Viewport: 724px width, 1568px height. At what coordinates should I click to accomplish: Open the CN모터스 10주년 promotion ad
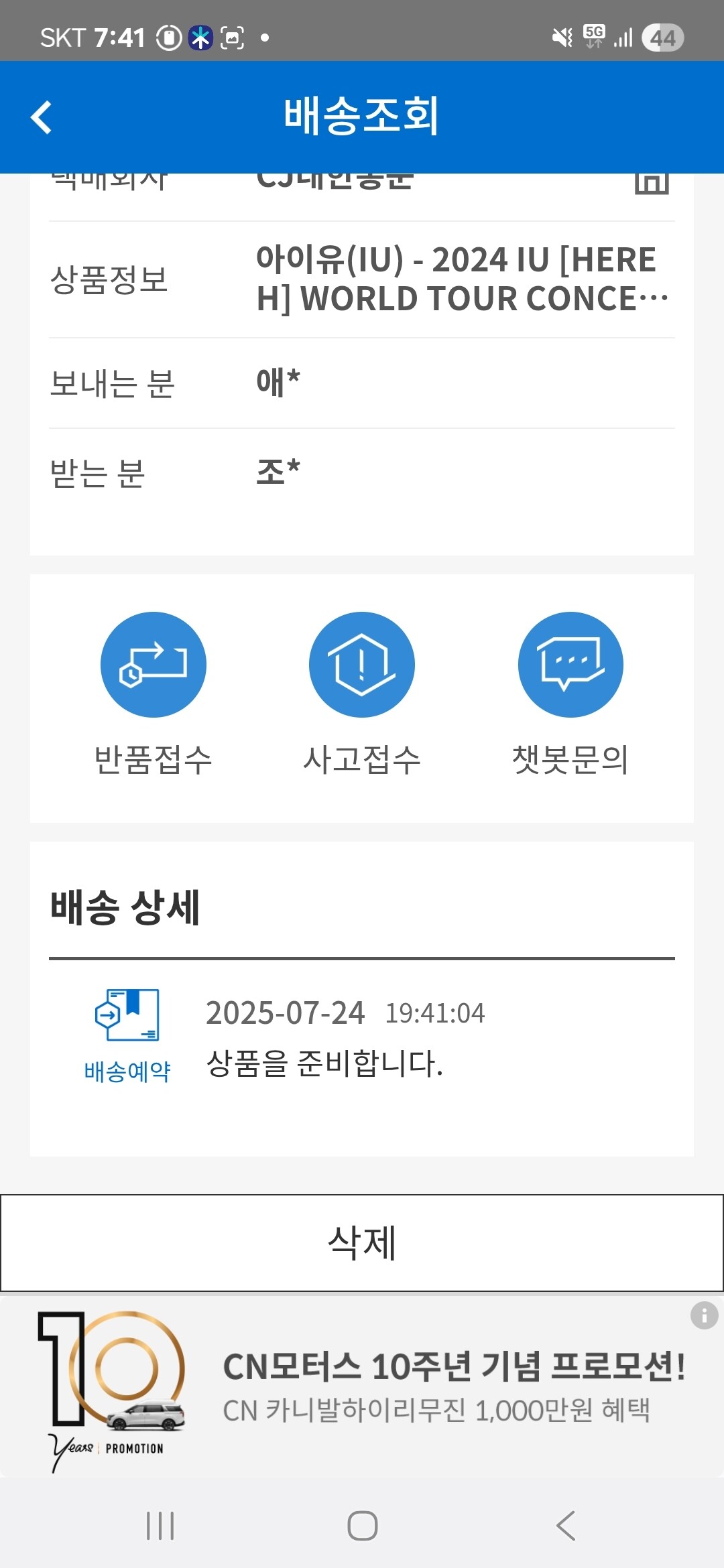(x=362, y=1387)
